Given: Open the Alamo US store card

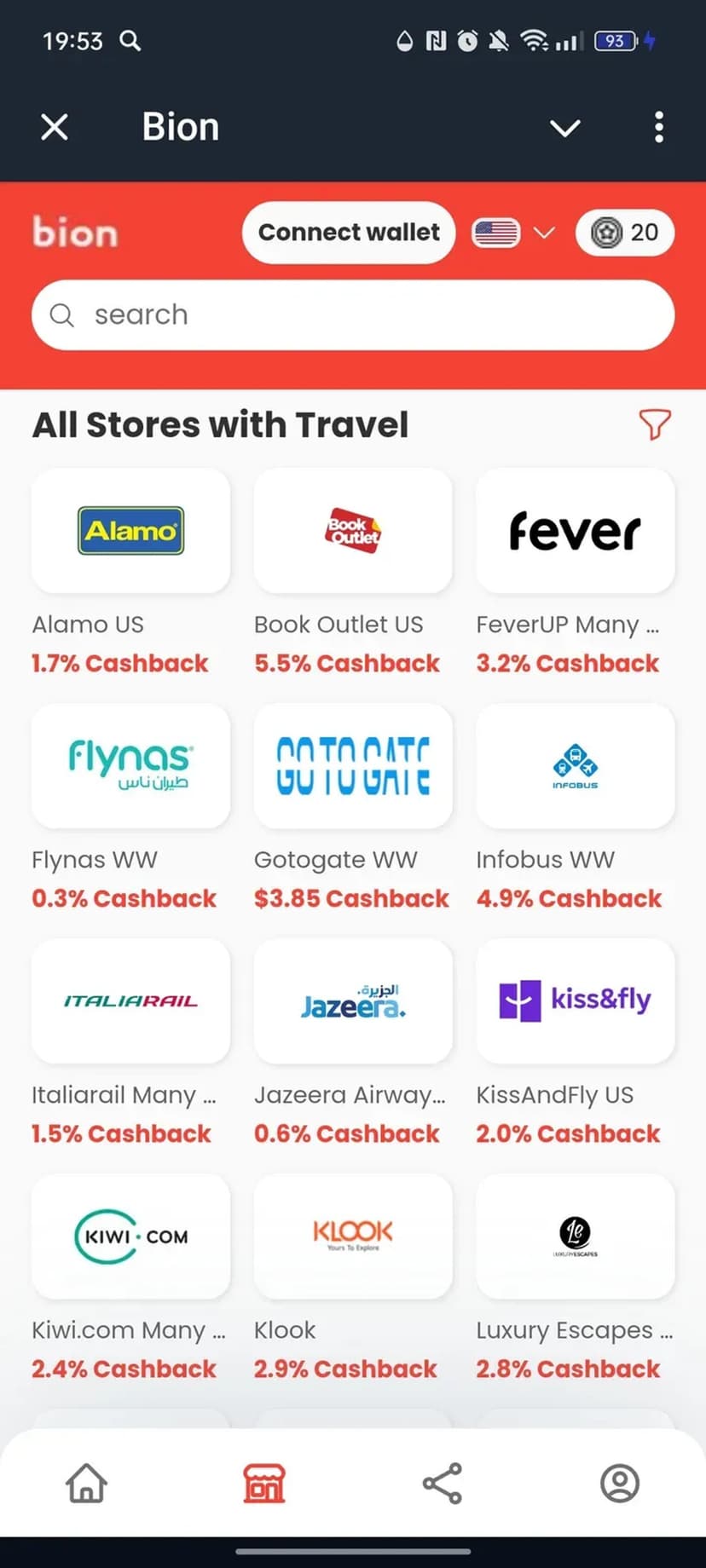Looking at the screenshot, I should [130, 531].
